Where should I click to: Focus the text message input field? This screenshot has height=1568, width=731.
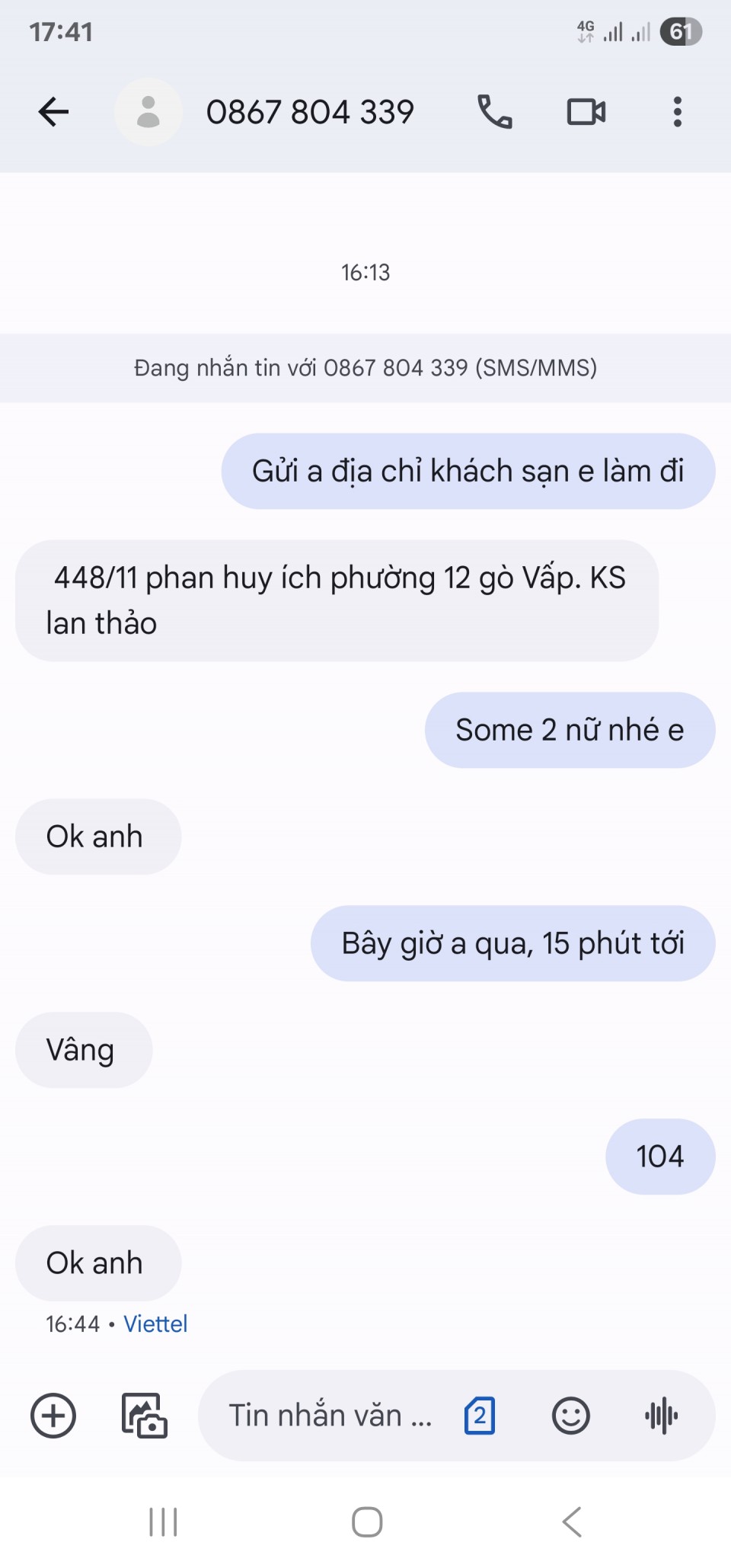329,1416
